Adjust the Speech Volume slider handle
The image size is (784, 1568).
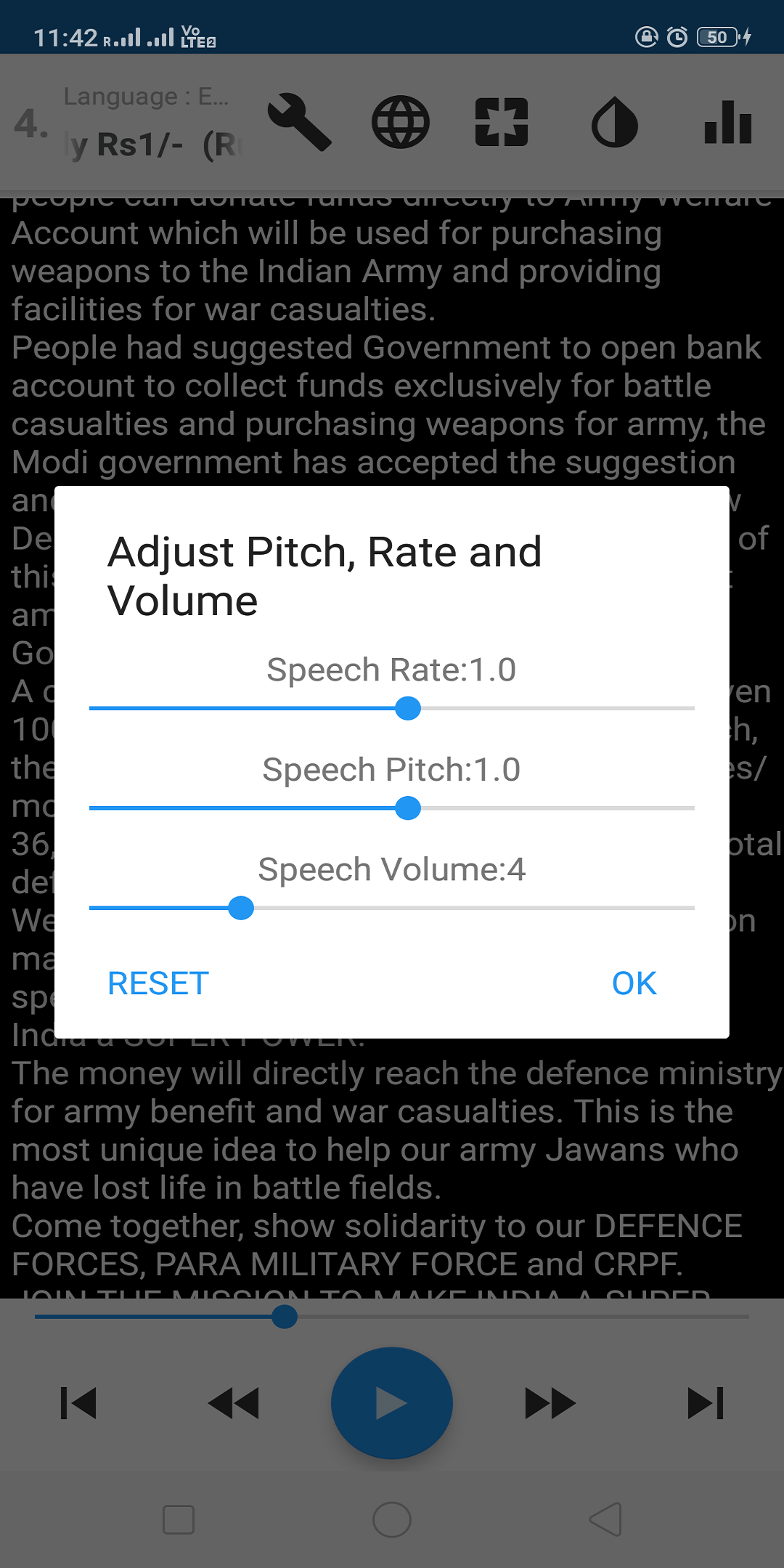coord(240,908)
